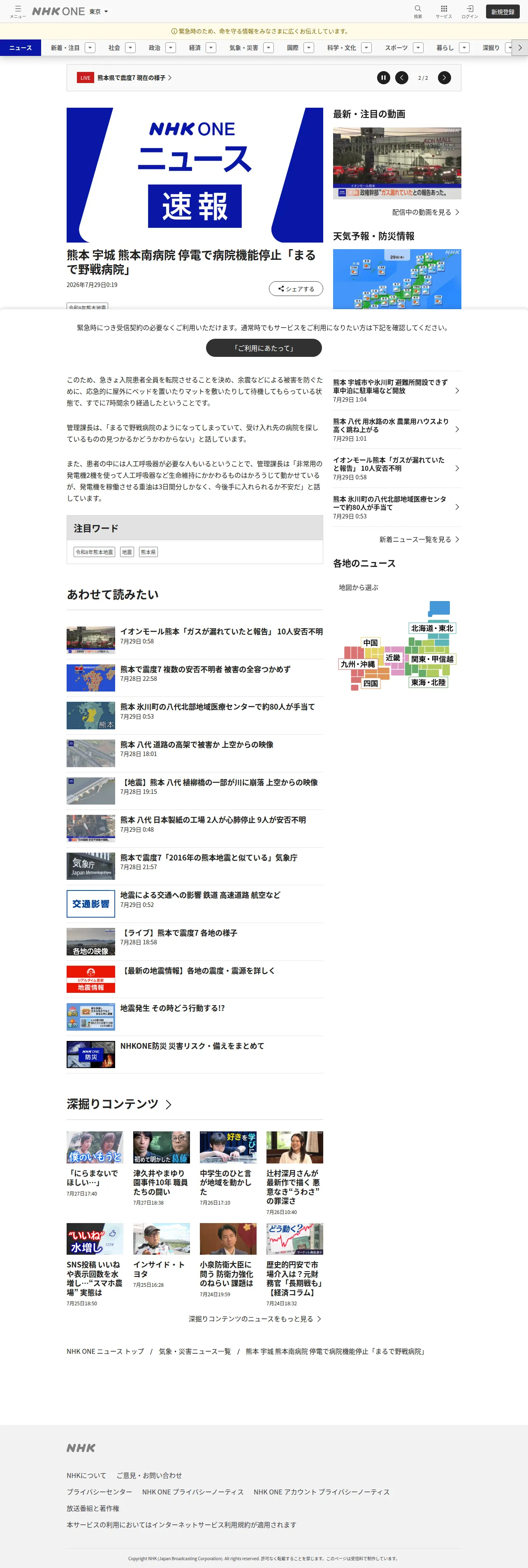The image size is (528, 1568).
Task: Open 配信中の動画を見る link
Action: coord(426,213)
